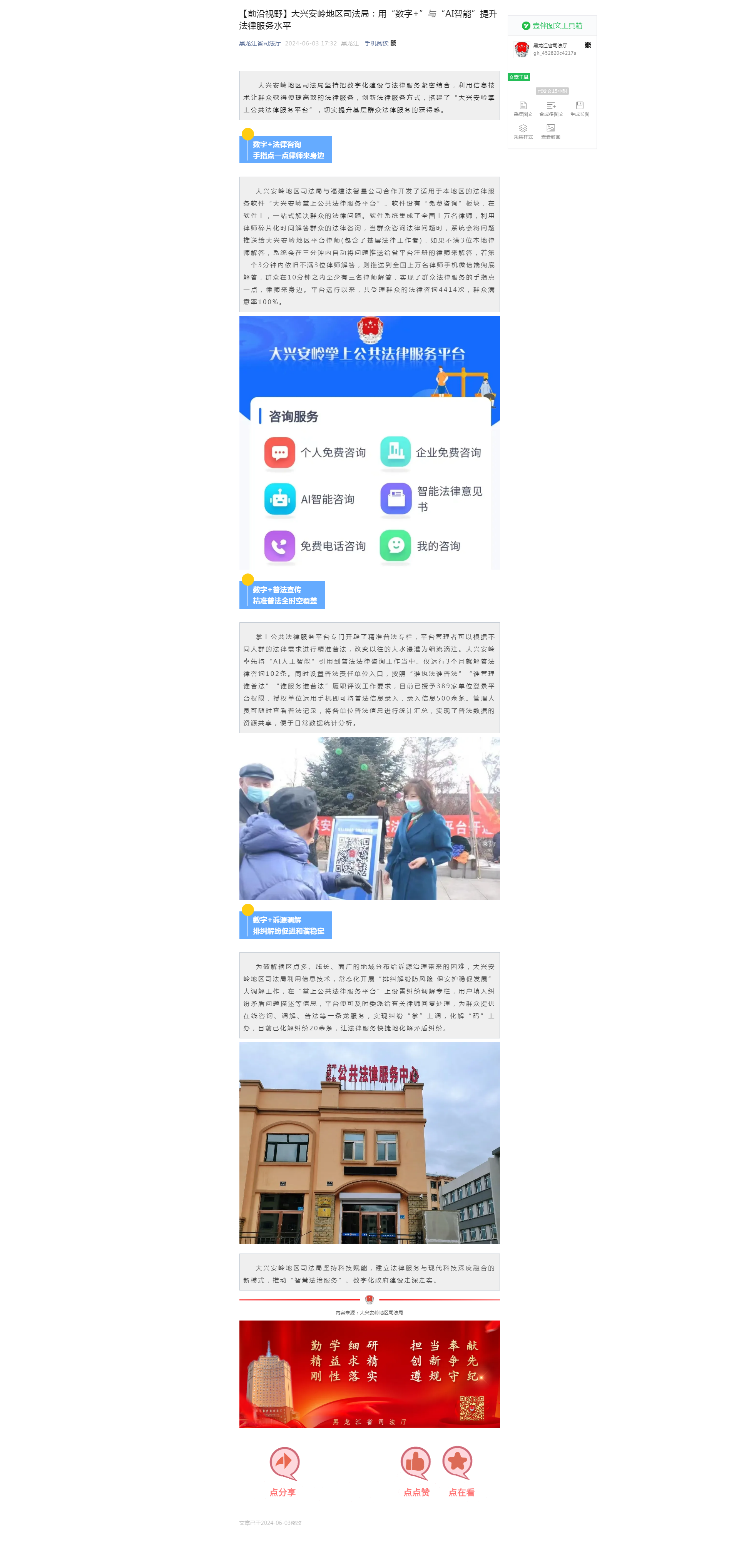Image resolution: width=739 pixels, height=1568 pixels.
Task: Show the account QR code in toolbox
Action: (x=588, y=45)
